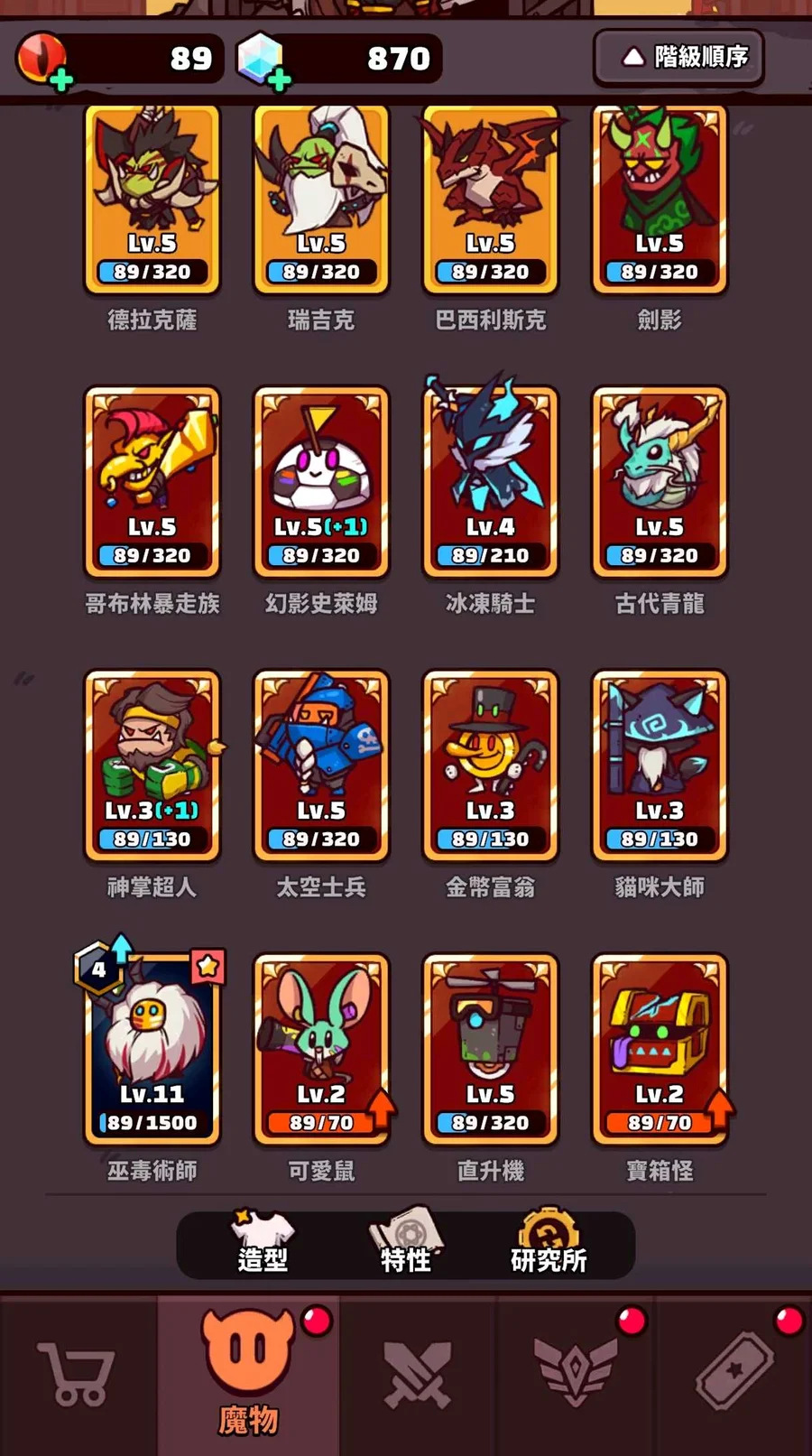Open the 寶箱怪 card
Image resolution: width=812 pixels, height=1456 pixels.
[x=660, y=1049]
